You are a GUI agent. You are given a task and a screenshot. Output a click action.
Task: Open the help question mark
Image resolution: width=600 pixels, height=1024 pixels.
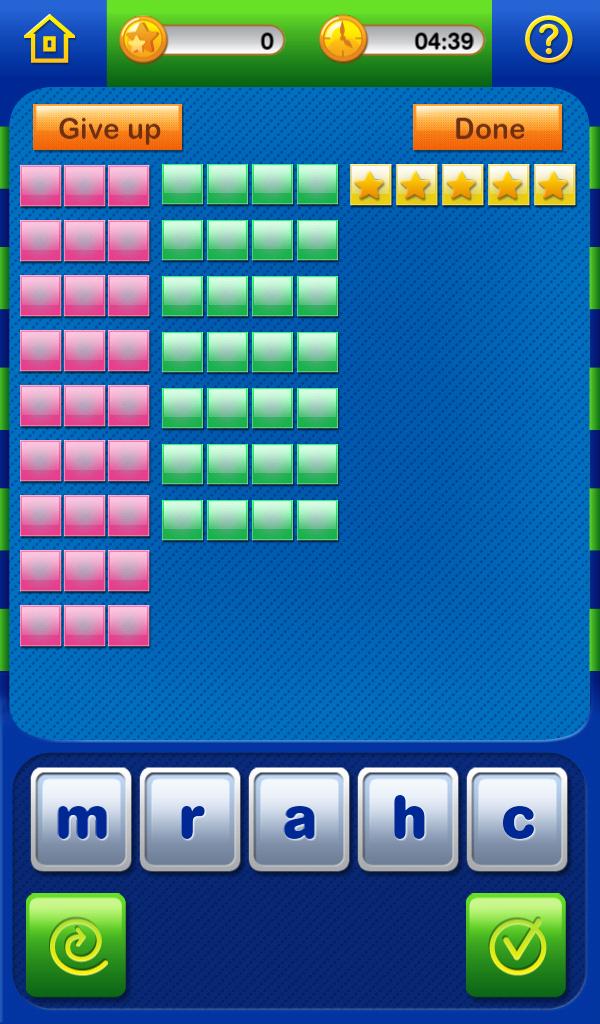548,40
